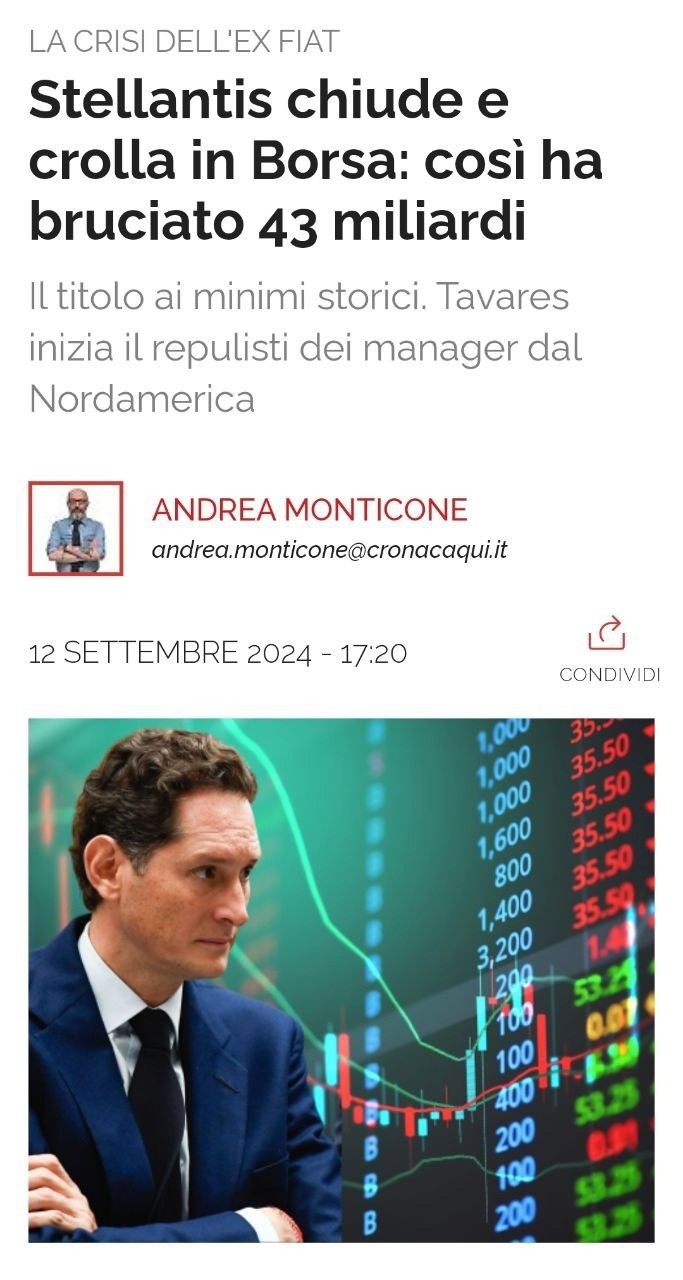Image resolution: width=683 pixels, height=1280 pixels.
Task: Tap Andrea Monticone's profile photo
Action: click(x=76, y=528)
